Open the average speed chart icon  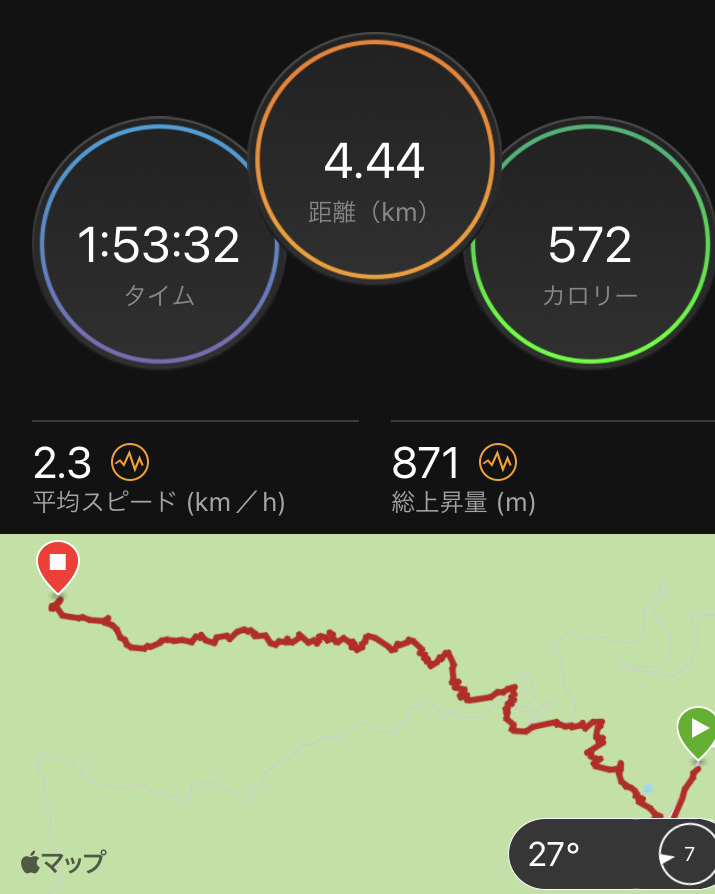130,462
